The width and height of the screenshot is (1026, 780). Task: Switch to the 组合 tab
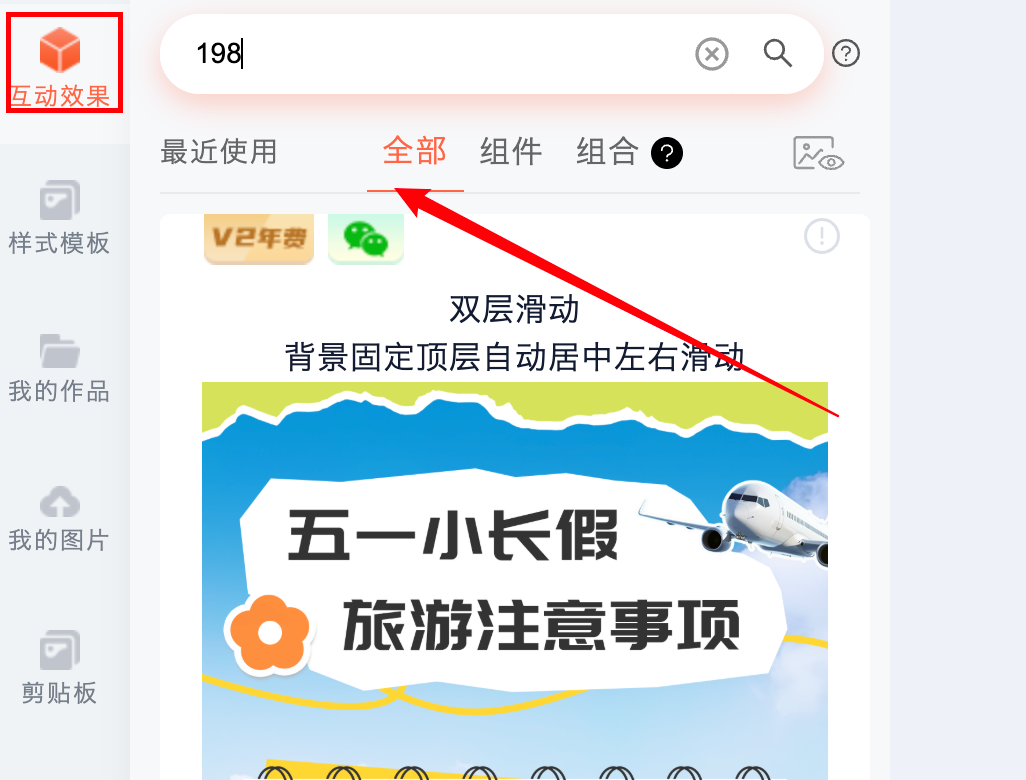tap(607, 152)
